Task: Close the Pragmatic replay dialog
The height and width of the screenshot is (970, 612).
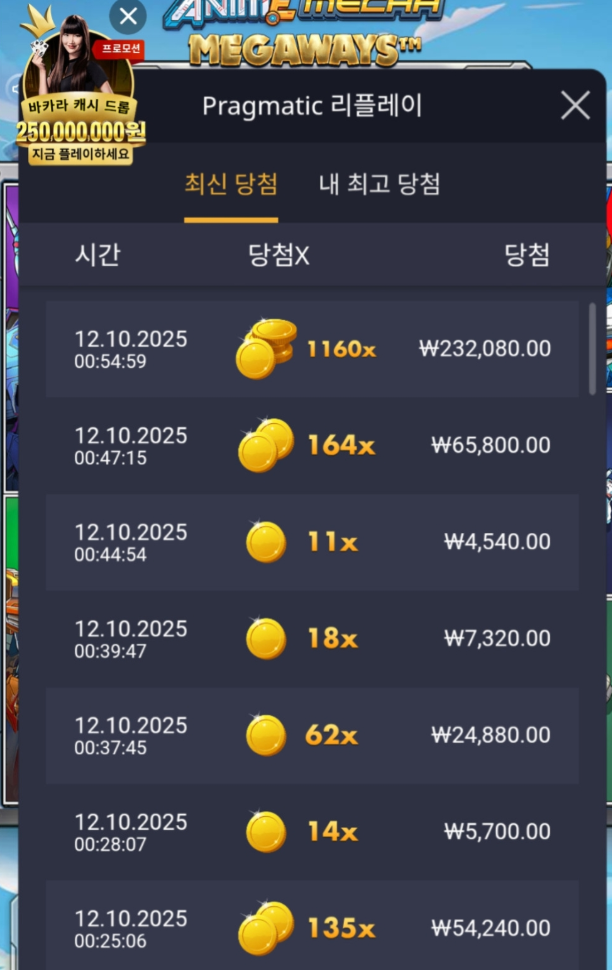Action: pos(575,105)
